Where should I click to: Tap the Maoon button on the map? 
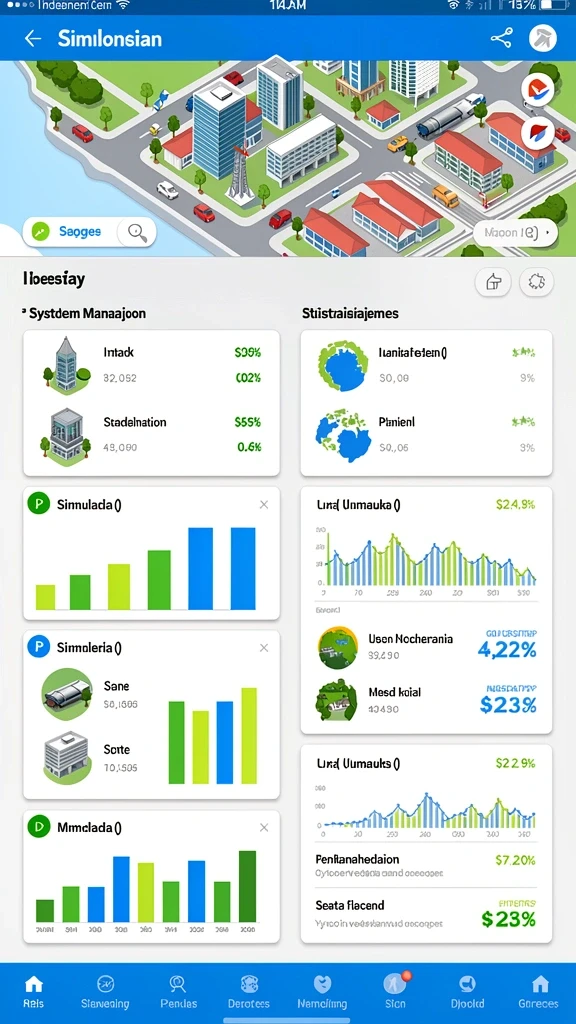(x=516, y=232)
